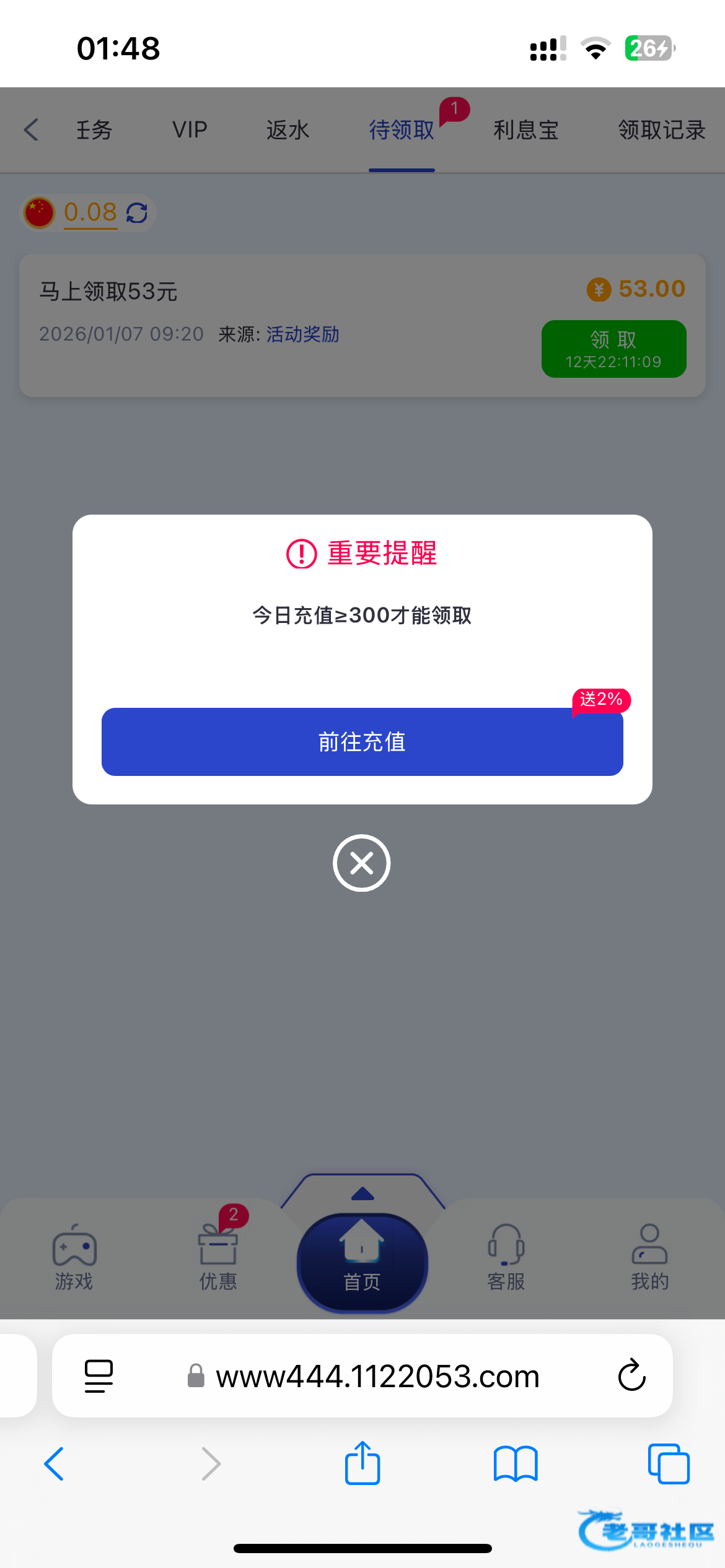Open the 活动奖励 source link
This screenshot has height=1568, width=725.
click(x=302, y=334)
